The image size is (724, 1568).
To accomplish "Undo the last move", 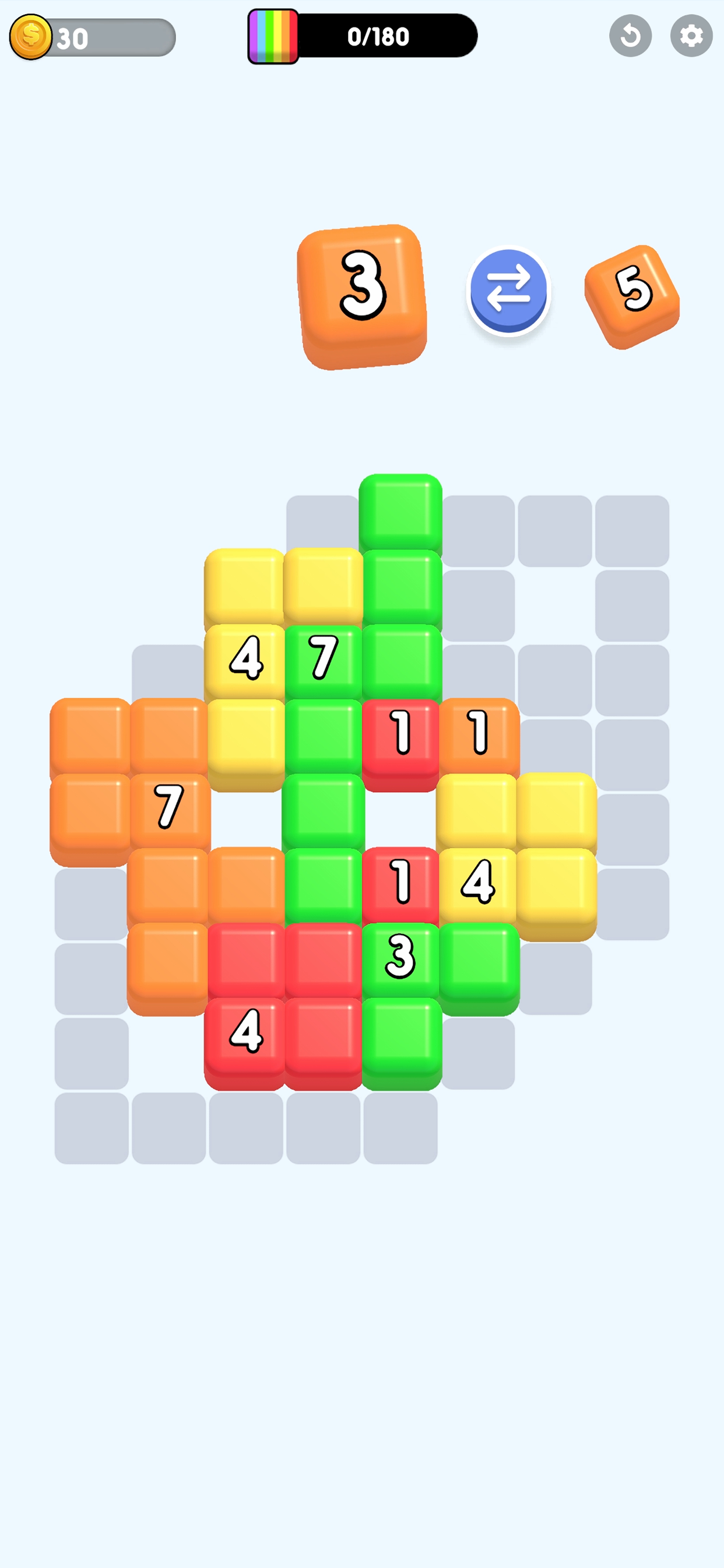I will pos(630,36).
